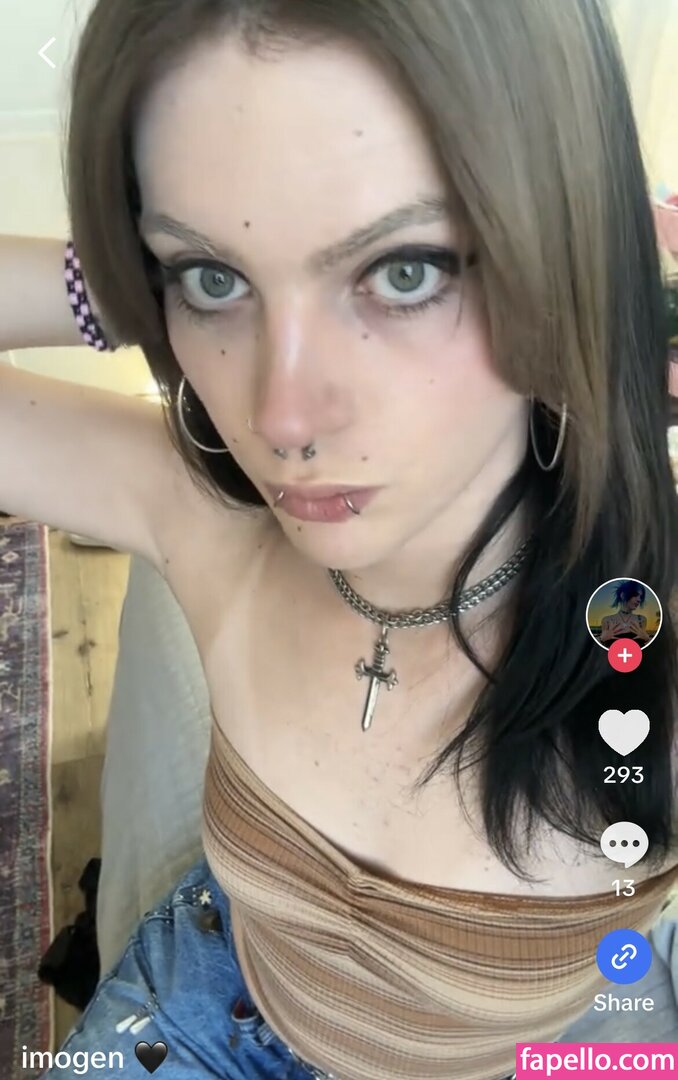Tap the blue Share link button
Viewport: 678px width, 1080px height.
(624, 957)
